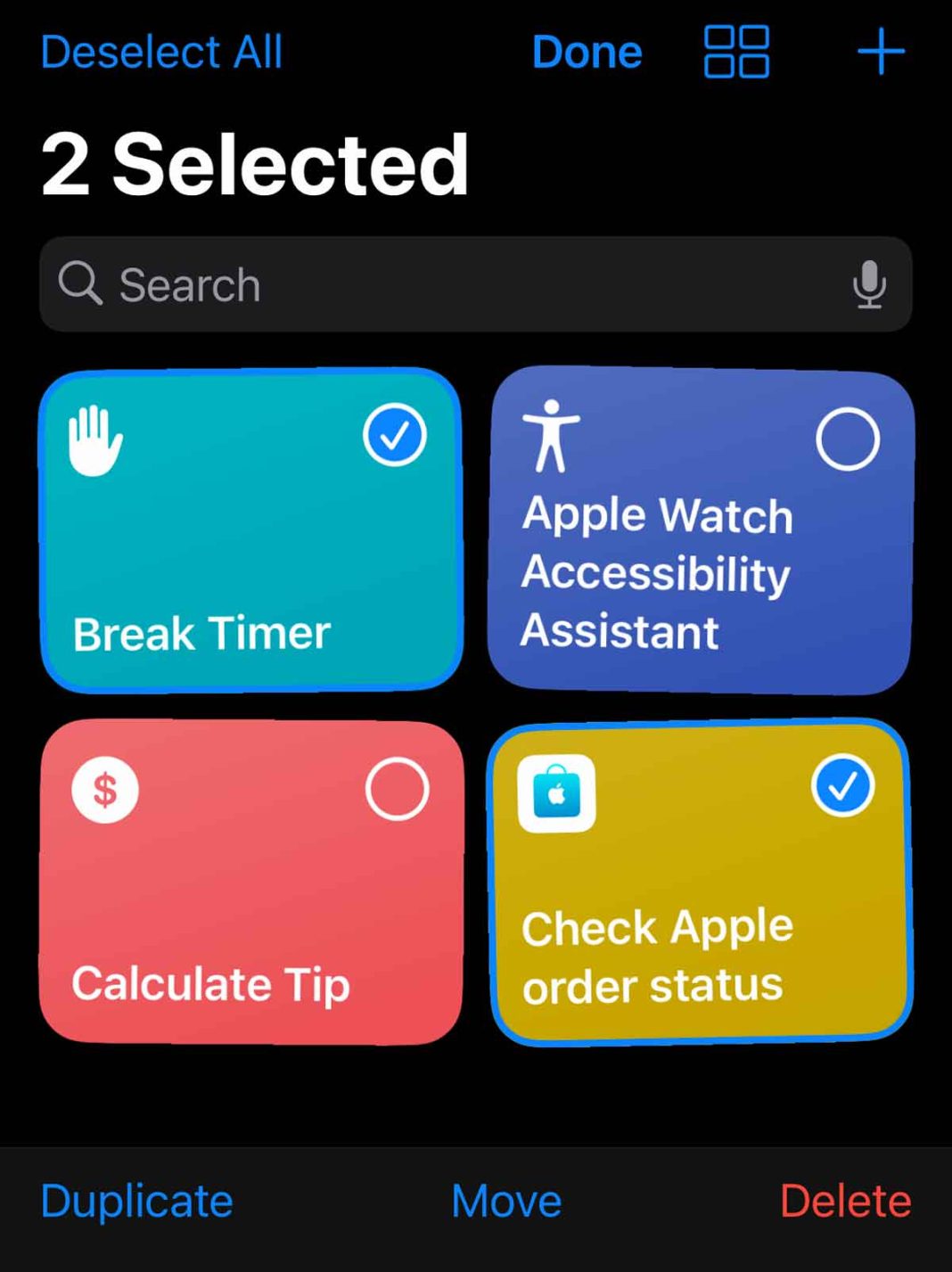Delete the selected shortcuts
The image size is (952, 1272).
(846, 1202)
